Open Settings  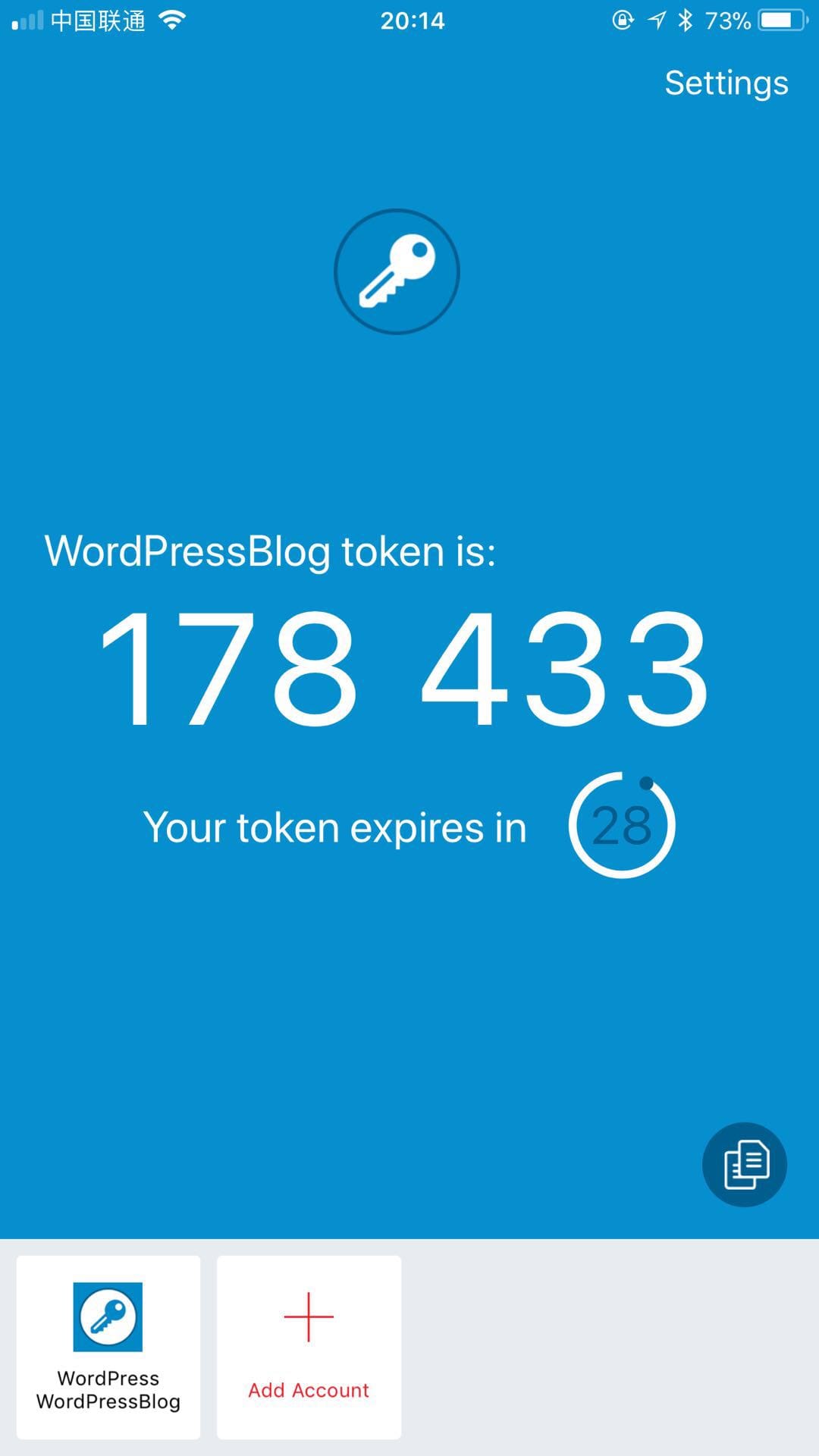(x=726, y=83)
